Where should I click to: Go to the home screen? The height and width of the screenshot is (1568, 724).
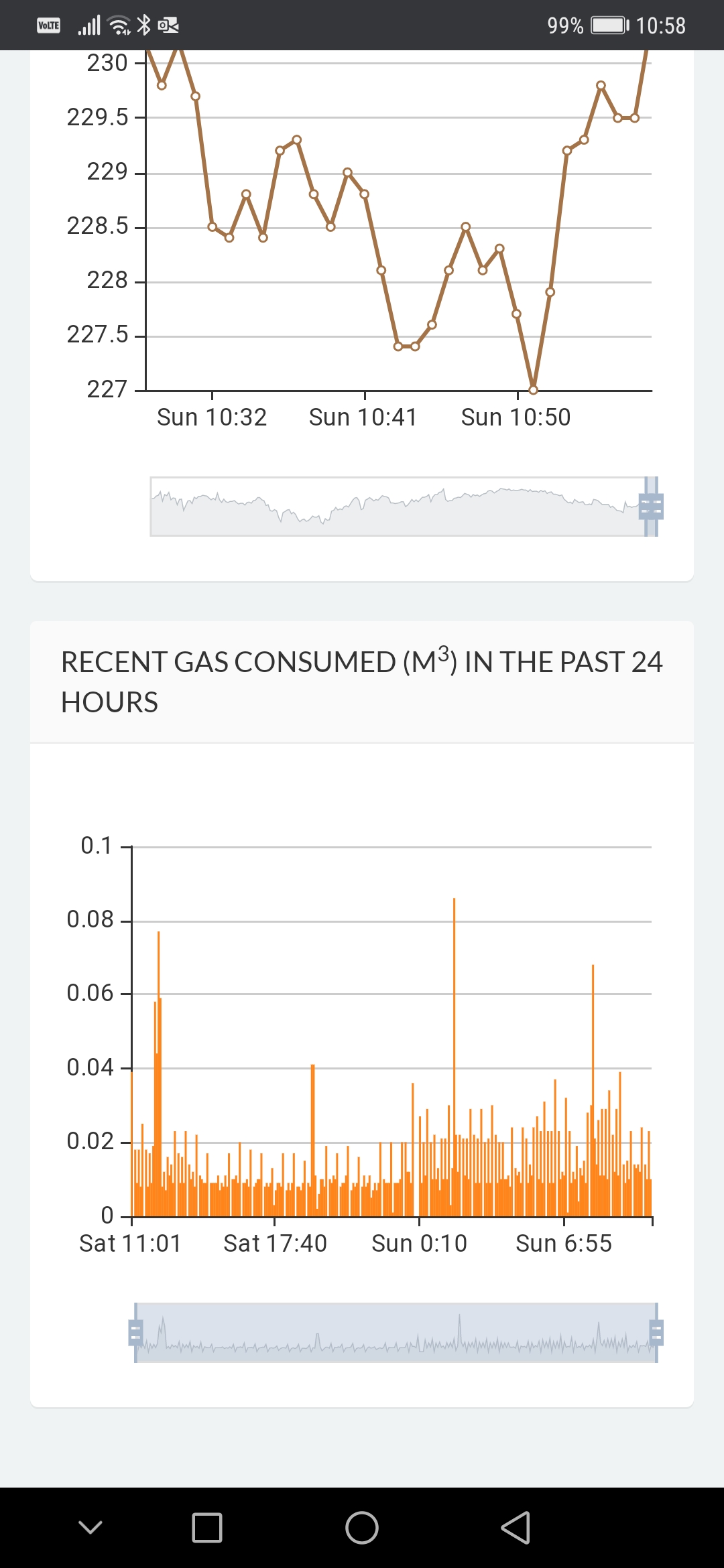pos(362,1528)
